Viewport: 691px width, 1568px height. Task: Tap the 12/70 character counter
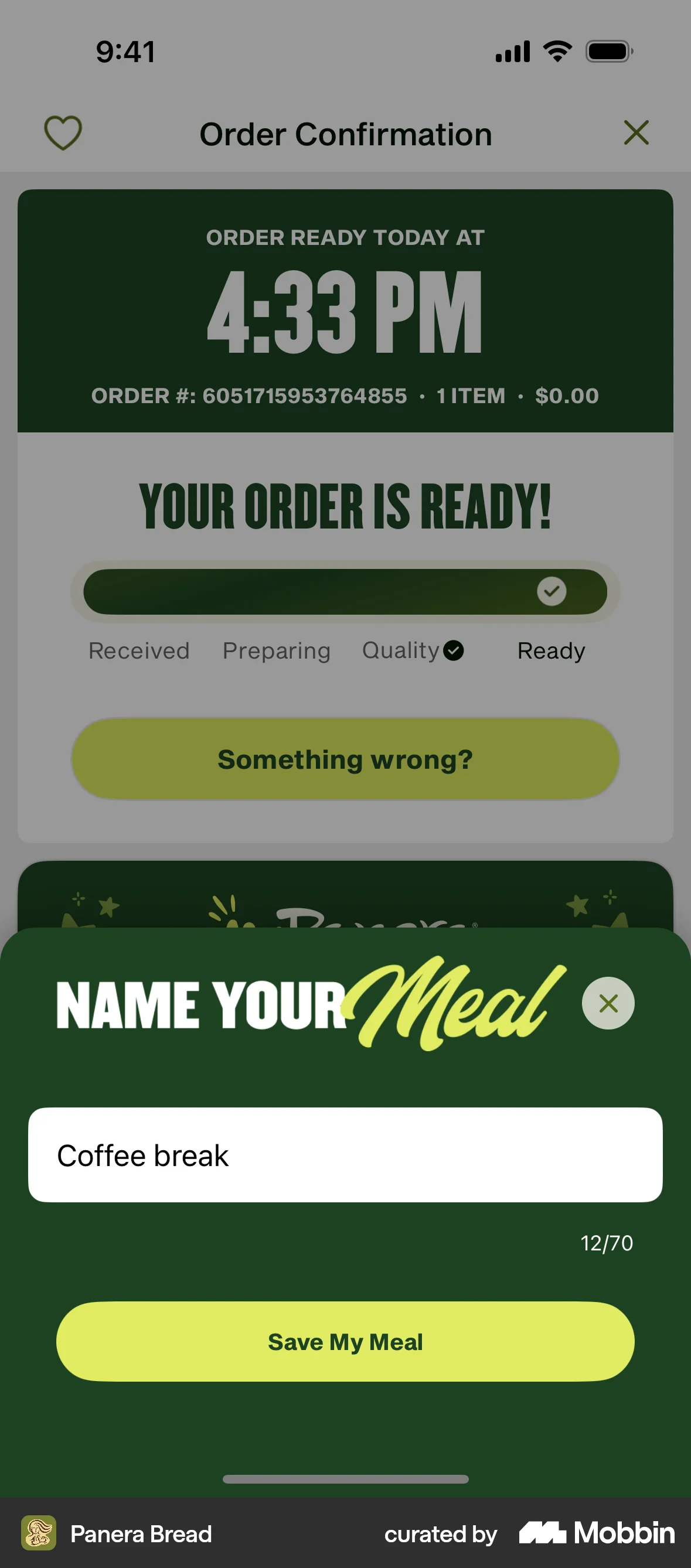click(607, 1243)
